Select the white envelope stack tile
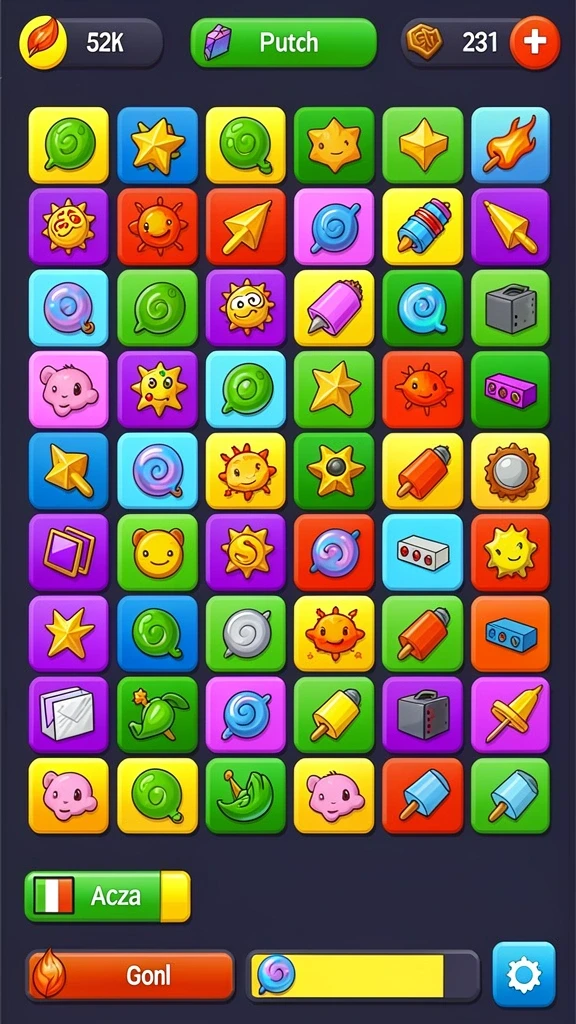Screen dimensions: 576x1024 pyautogui.click(x=69, y=715)
